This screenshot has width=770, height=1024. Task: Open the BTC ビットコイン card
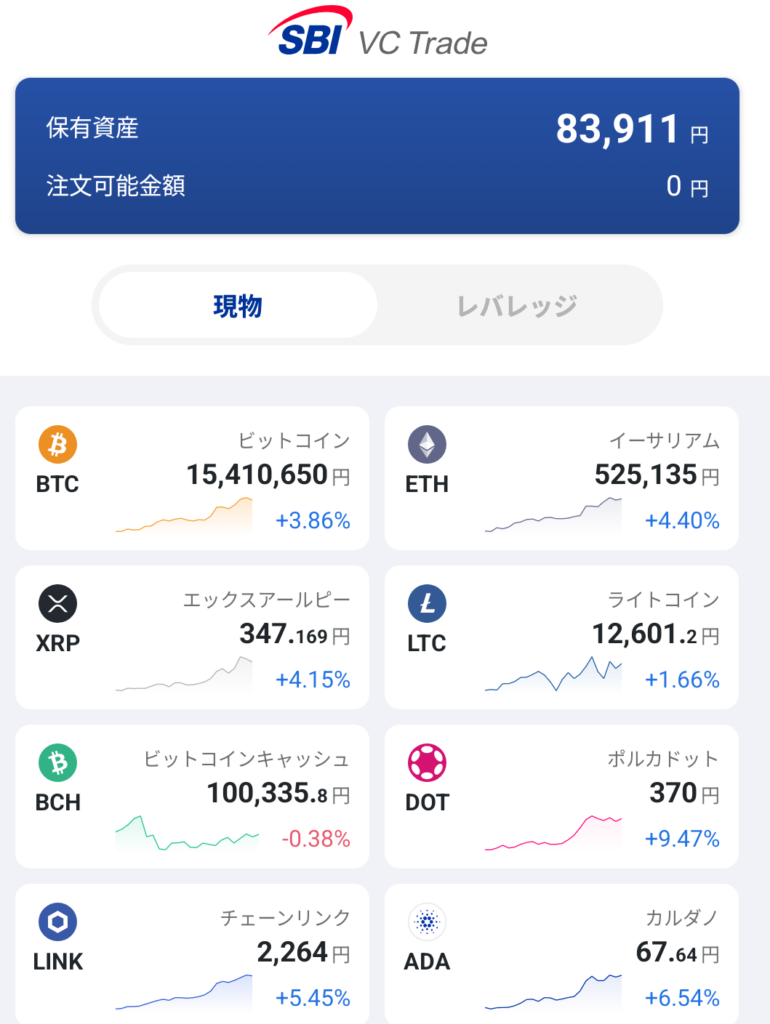pyautogui.click(x=192, y=478)
